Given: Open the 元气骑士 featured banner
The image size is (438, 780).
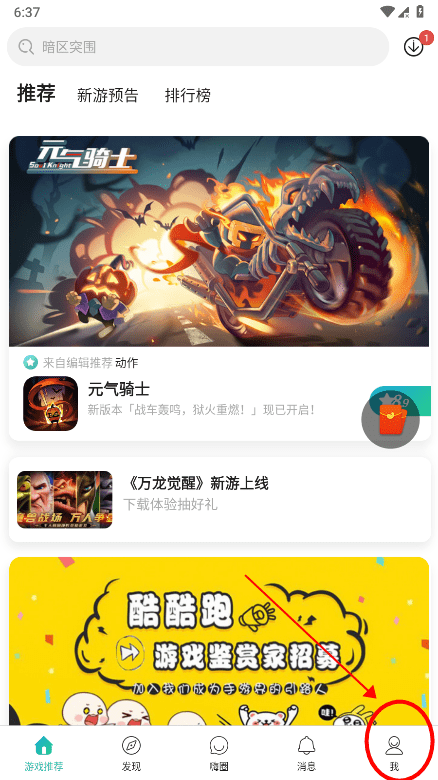Looking at the screenshot, I should click(x=219, y=241).
